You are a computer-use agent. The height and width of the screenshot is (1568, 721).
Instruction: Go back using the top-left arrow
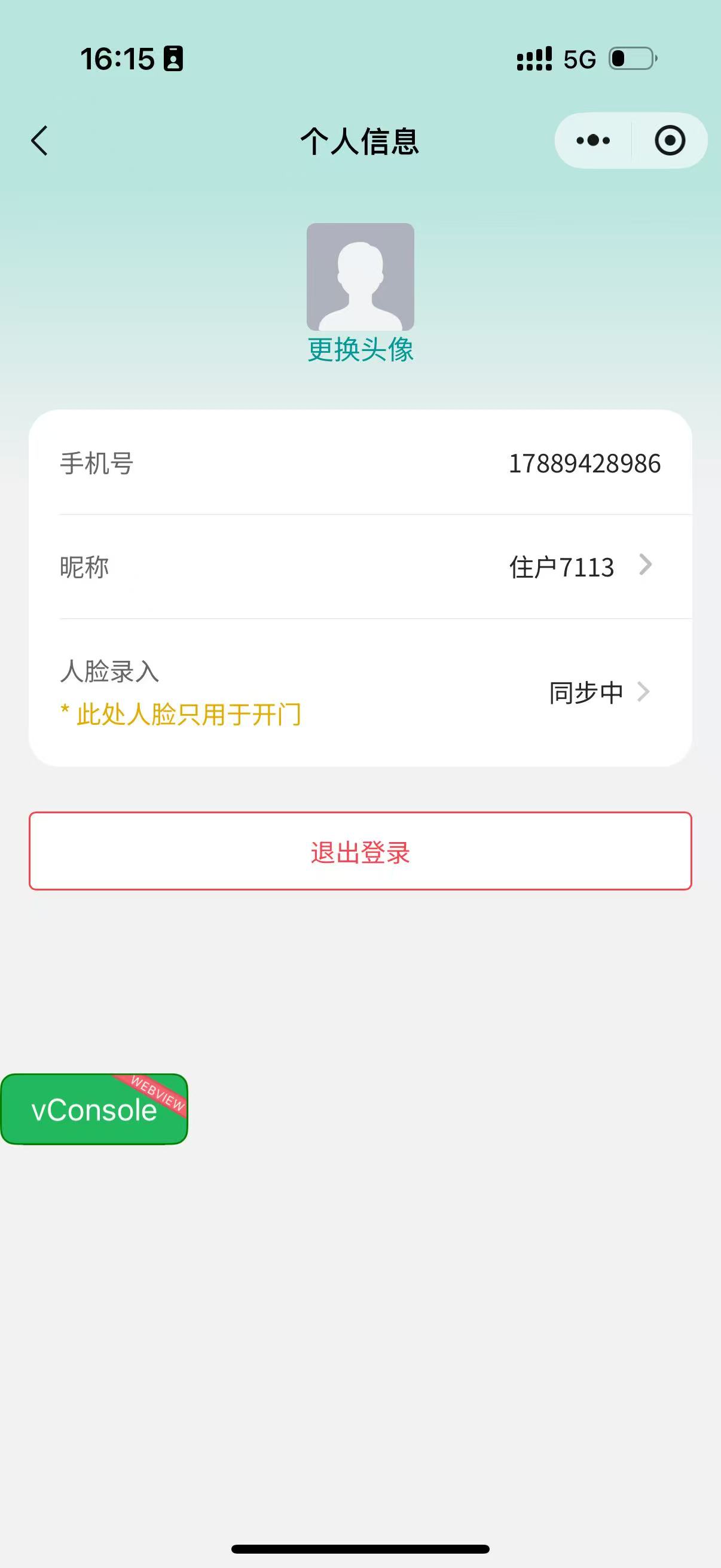click(39, 141)
